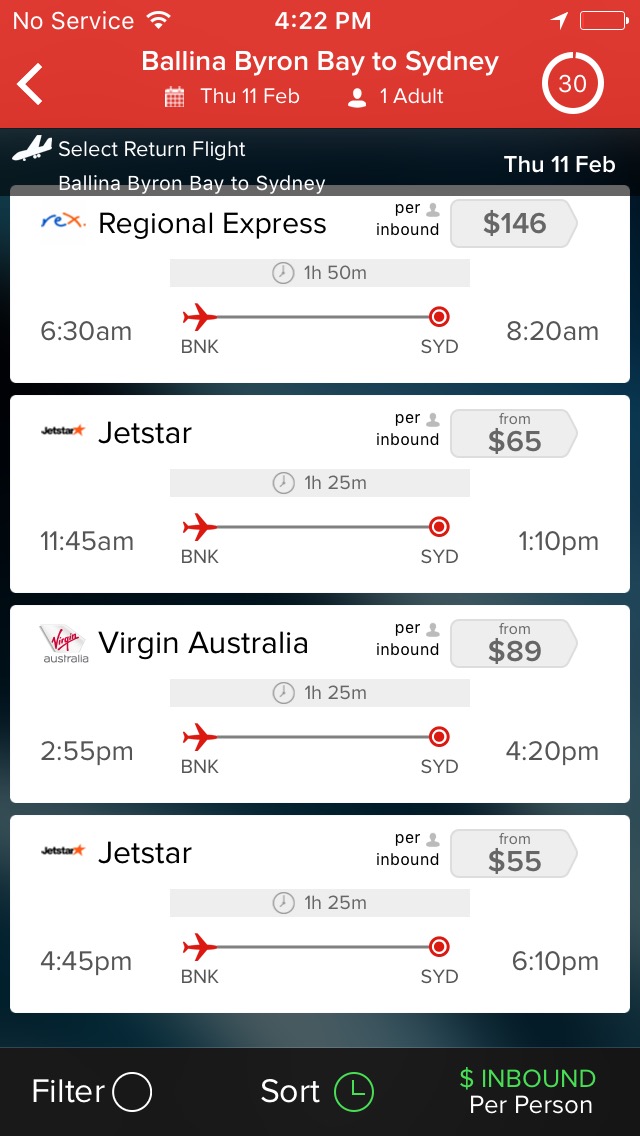Tap the from $89 price tag
The image size is (640, 1136).
[514, 643]
